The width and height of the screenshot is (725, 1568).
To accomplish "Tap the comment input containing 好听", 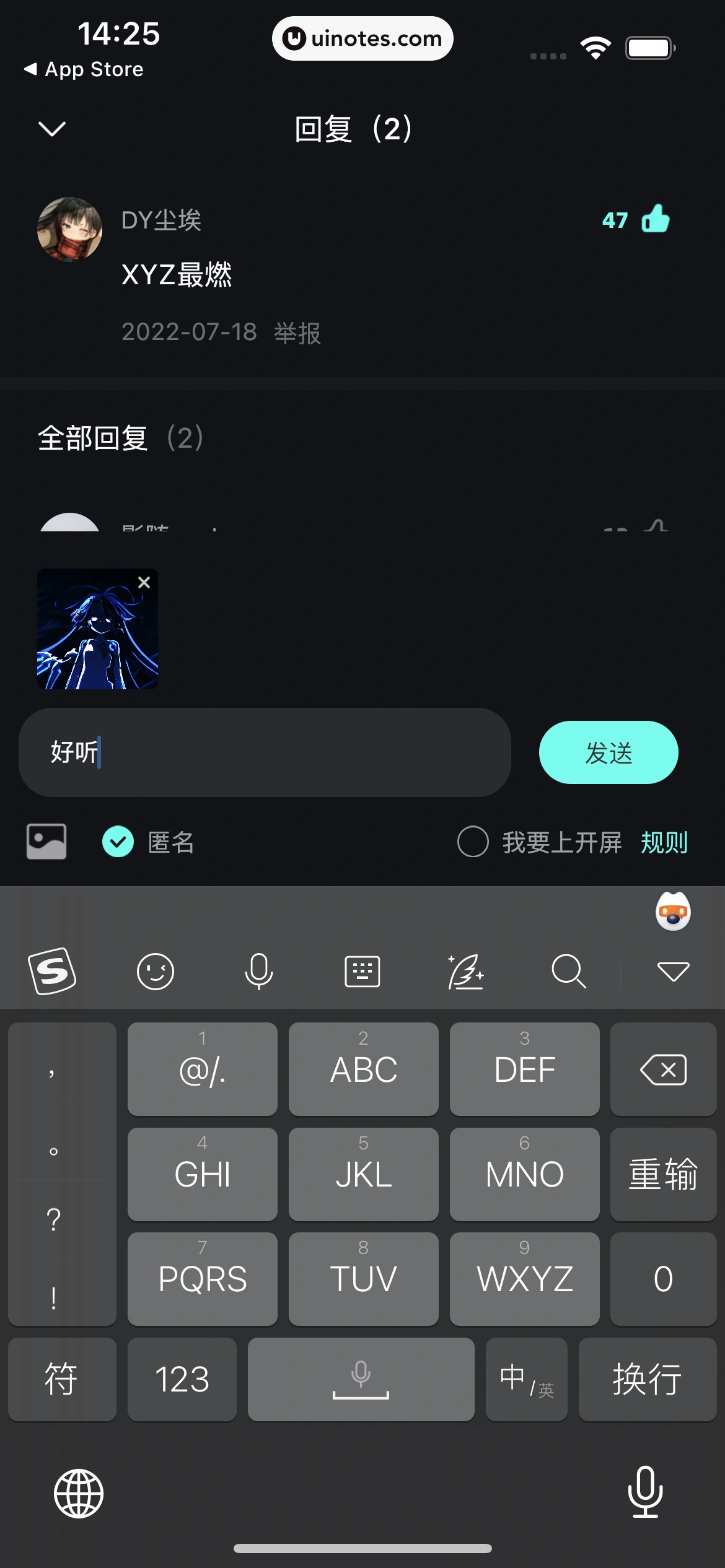I will 266,752.
